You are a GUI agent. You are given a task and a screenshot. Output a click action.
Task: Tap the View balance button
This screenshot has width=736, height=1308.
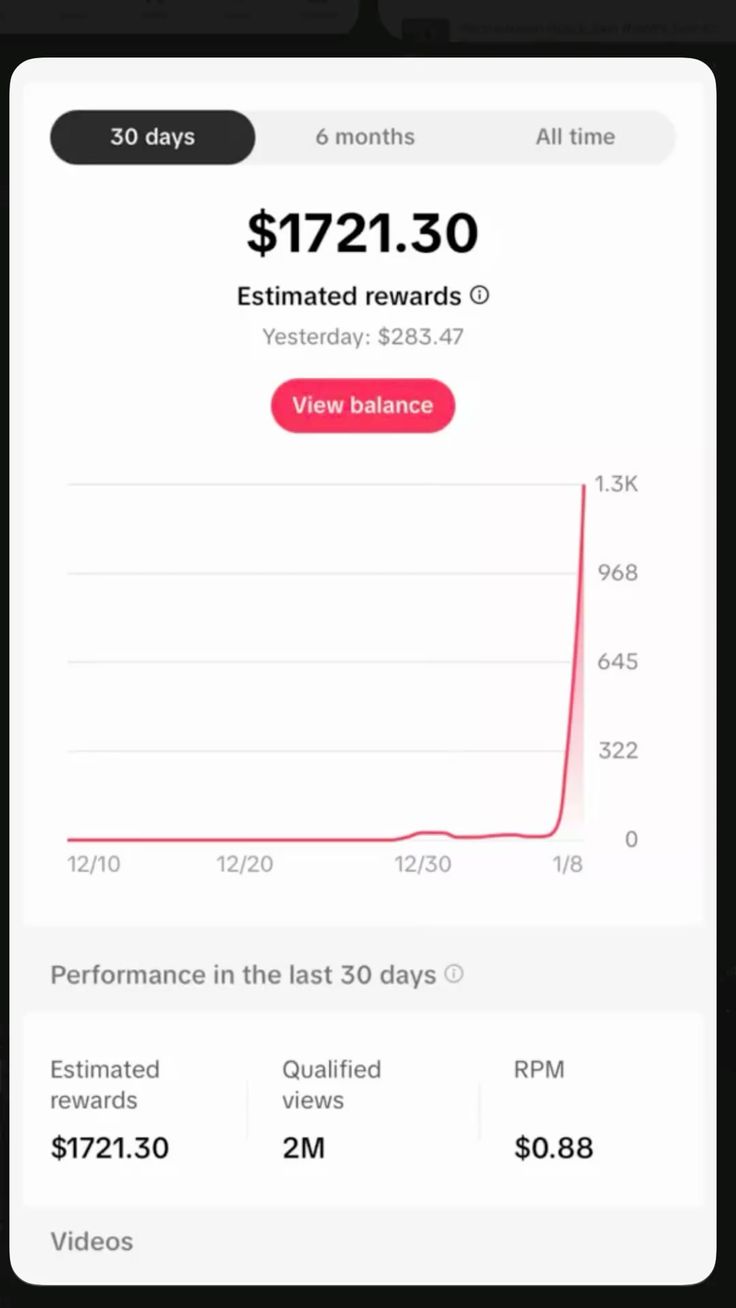coord(363,405)
